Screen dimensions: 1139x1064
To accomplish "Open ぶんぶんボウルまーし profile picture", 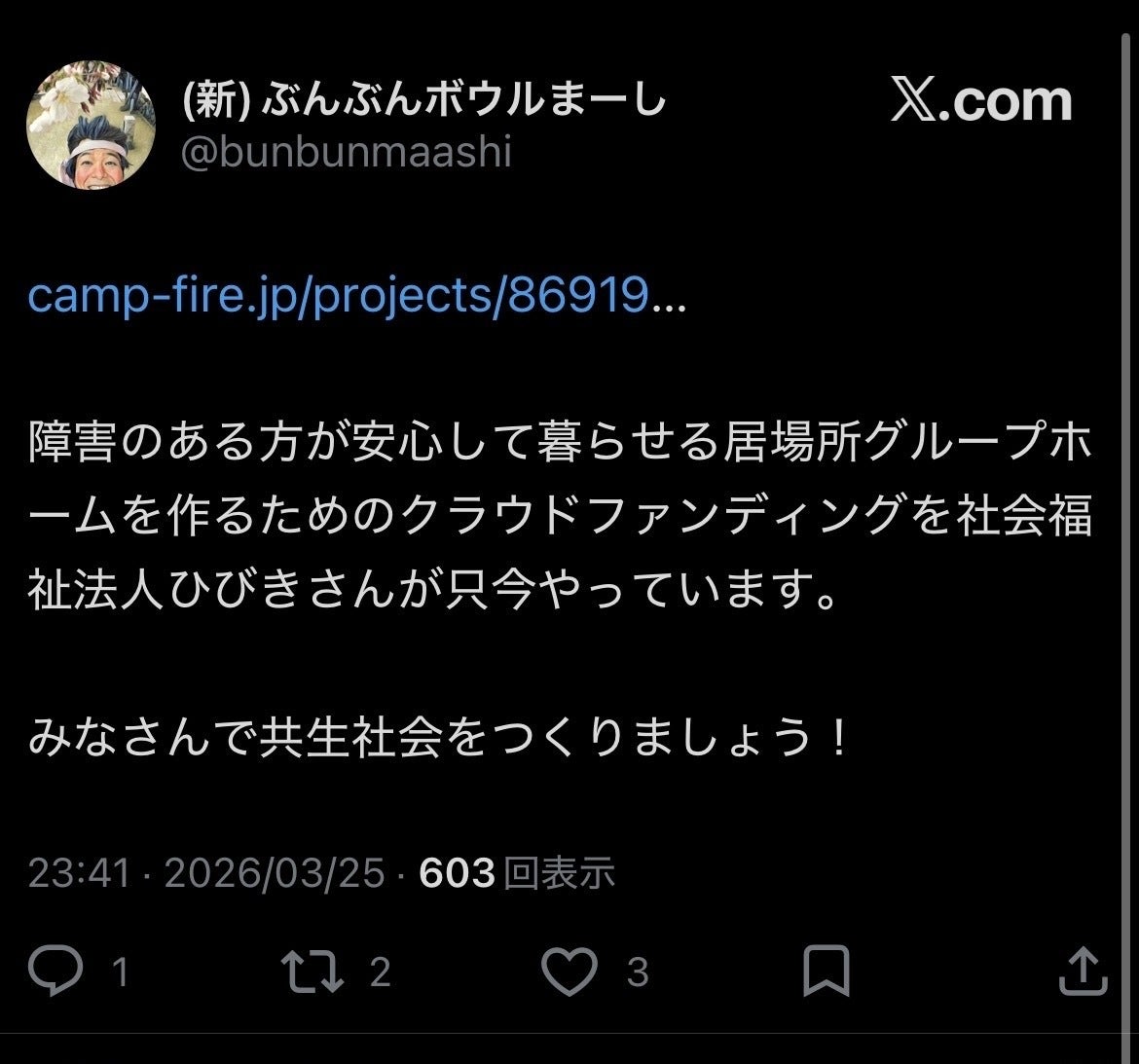I will click(x=91, y=125).
